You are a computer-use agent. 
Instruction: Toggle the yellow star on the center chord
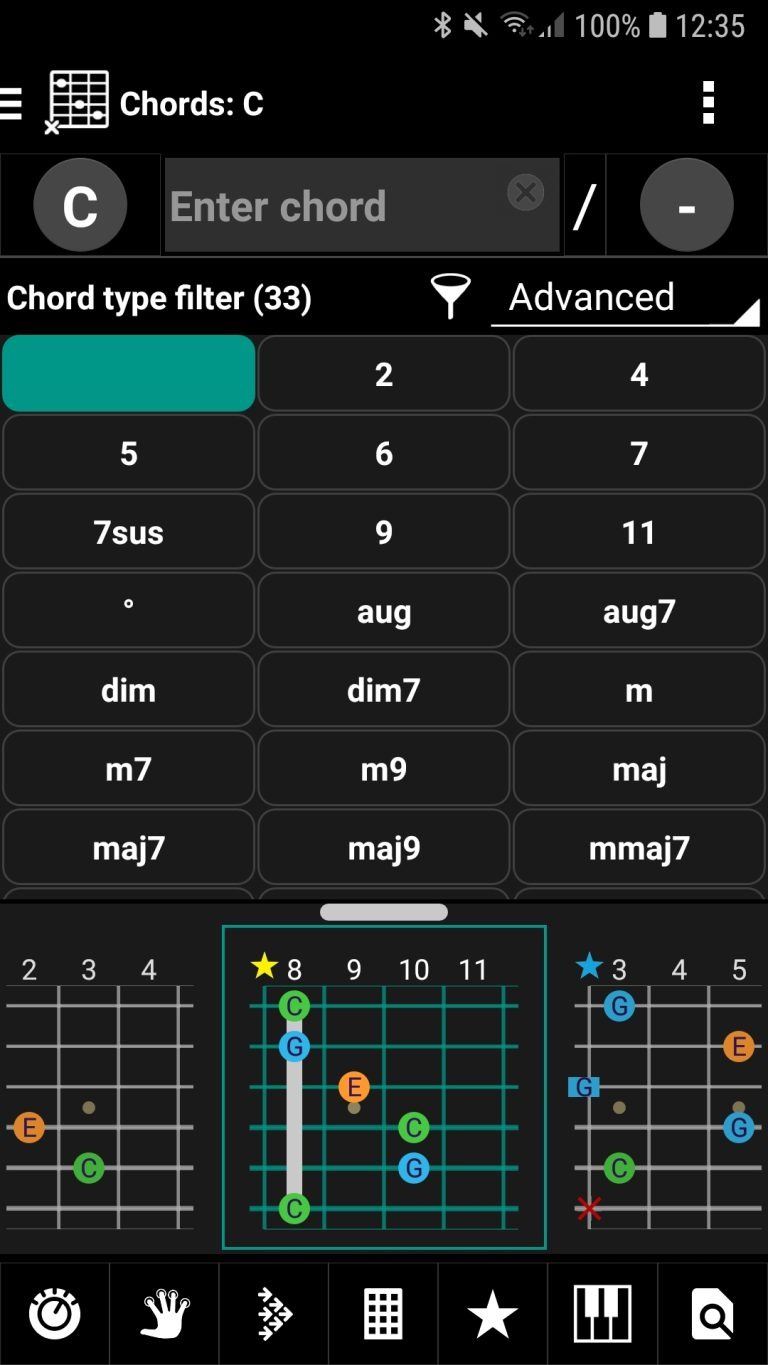click(x=262, y=967)
